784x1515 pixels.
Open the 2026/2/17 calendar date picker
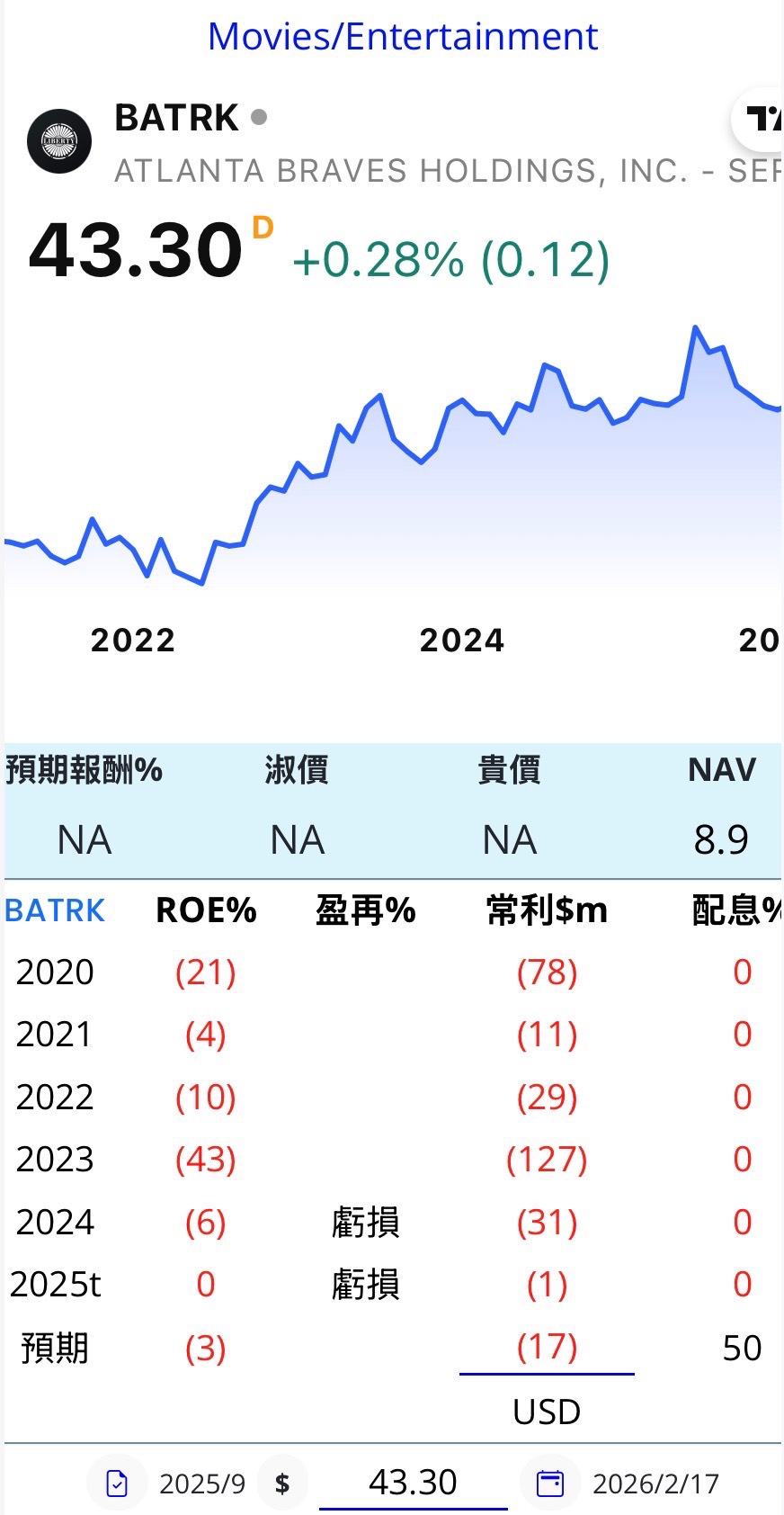[550, 1484]
